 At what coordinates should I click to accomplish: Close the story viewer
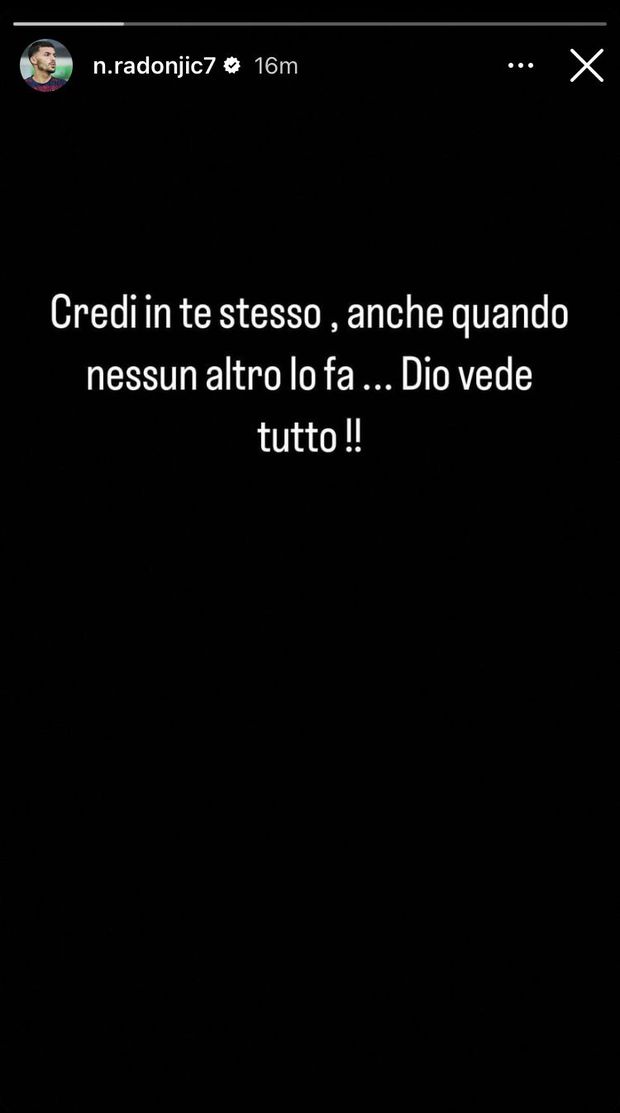(x=587, y=66)
